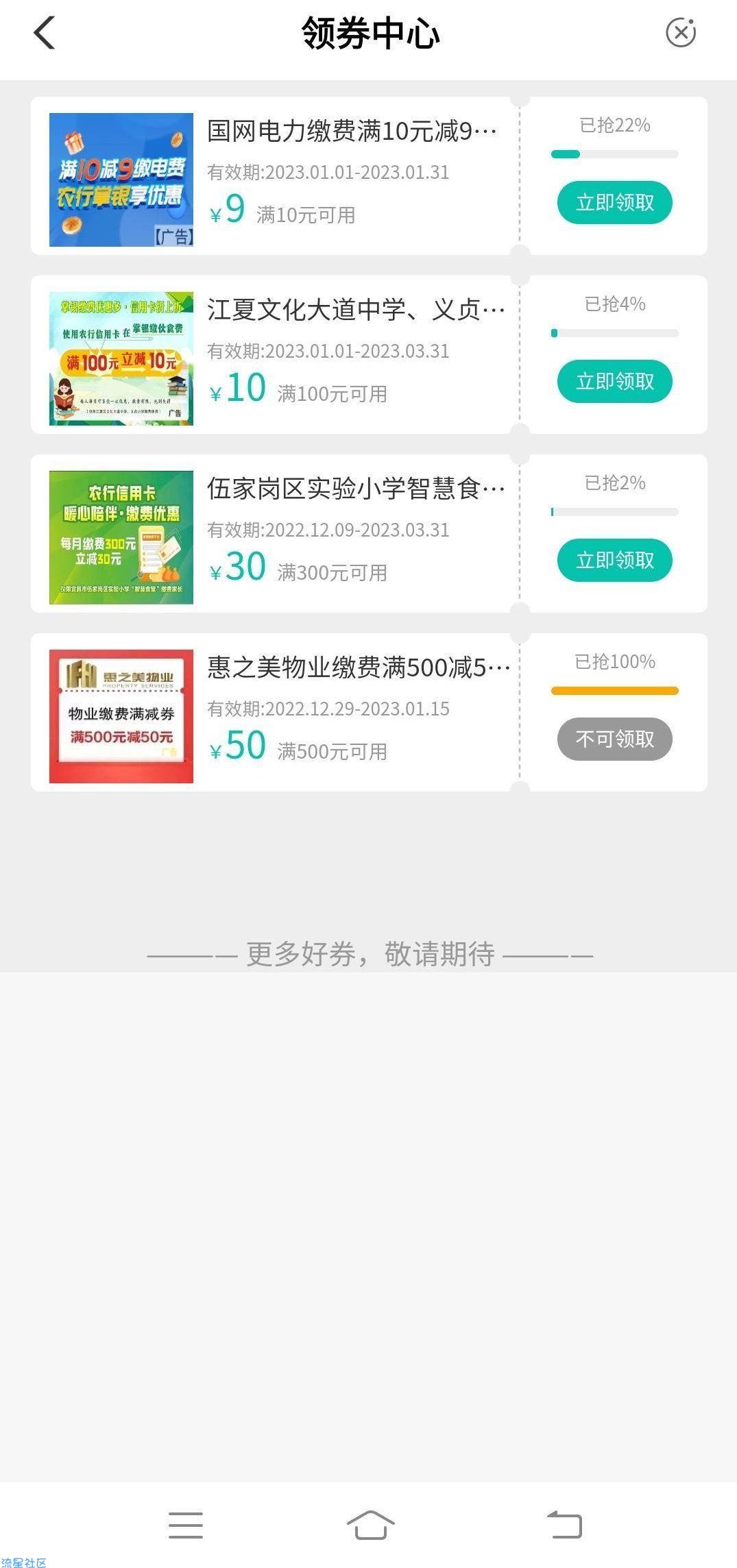
Task: Claim the 江夏文化大道中学 ¥10 coupon
Action: tap(614, 382)
